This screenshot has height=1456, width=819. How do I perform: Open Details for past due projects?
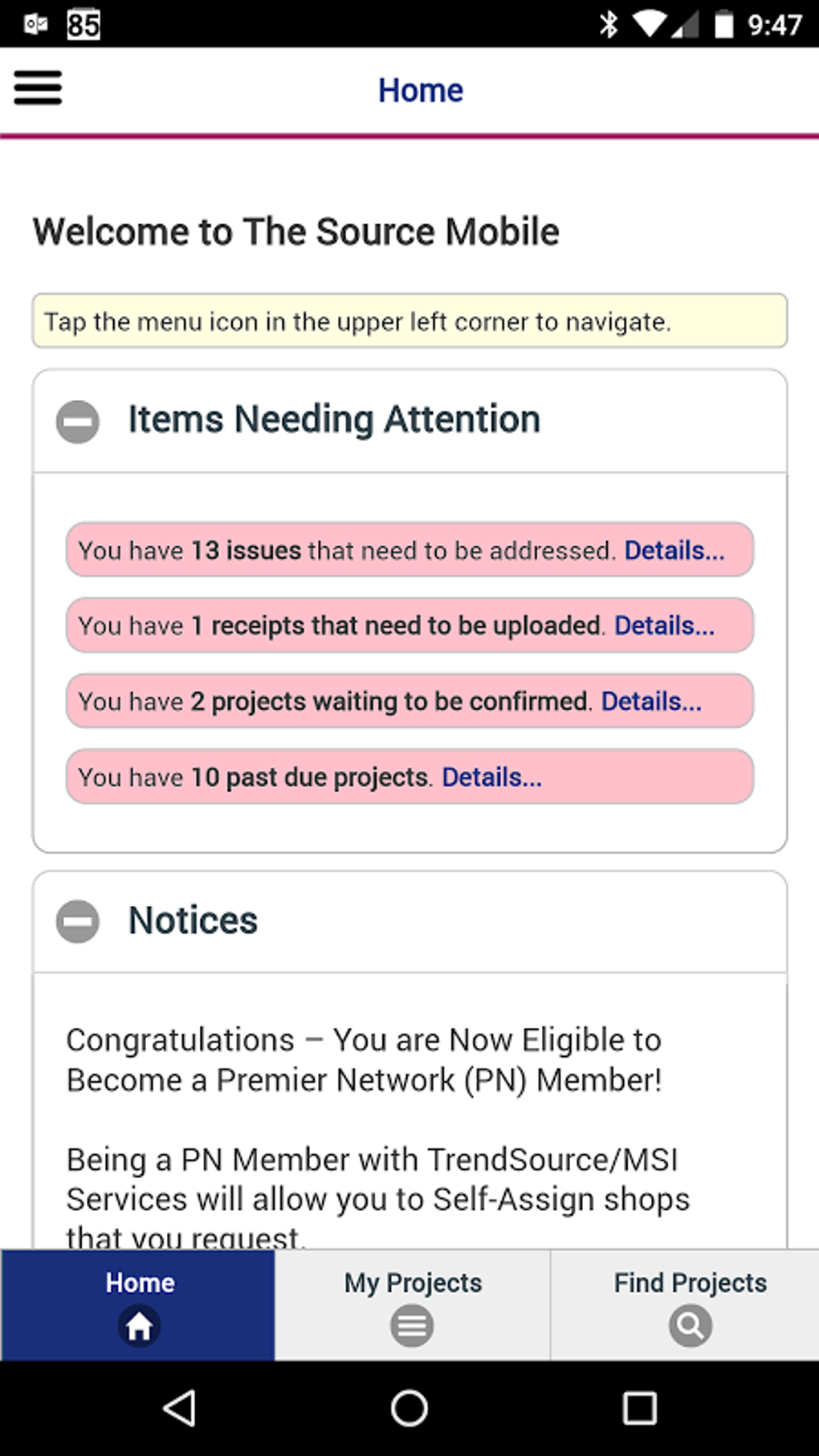[491, 777]
